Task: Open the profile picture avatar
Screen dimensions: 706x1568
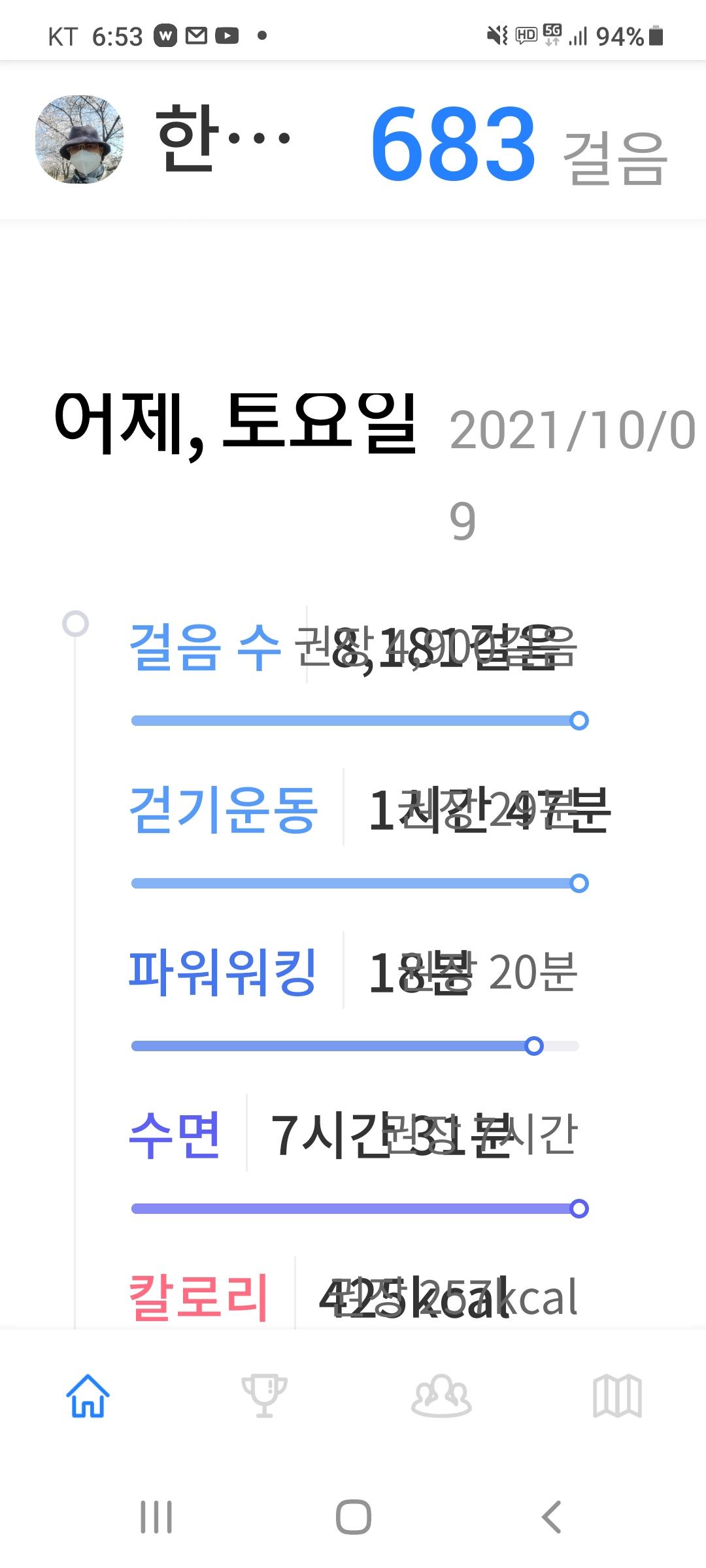Action: 79,139
